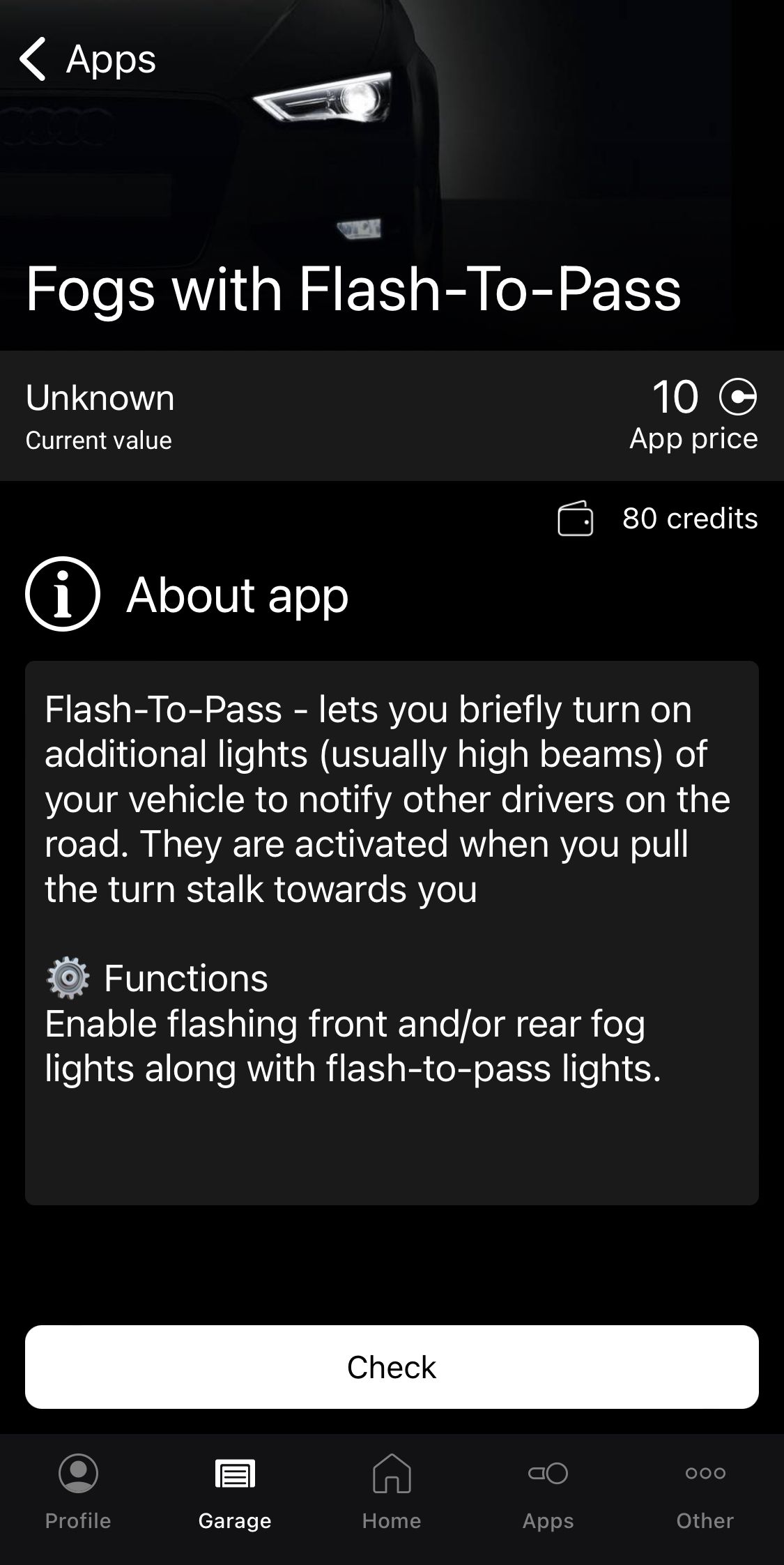
Task: Select the Apps tab in bottom bar
Action: 548,1492
